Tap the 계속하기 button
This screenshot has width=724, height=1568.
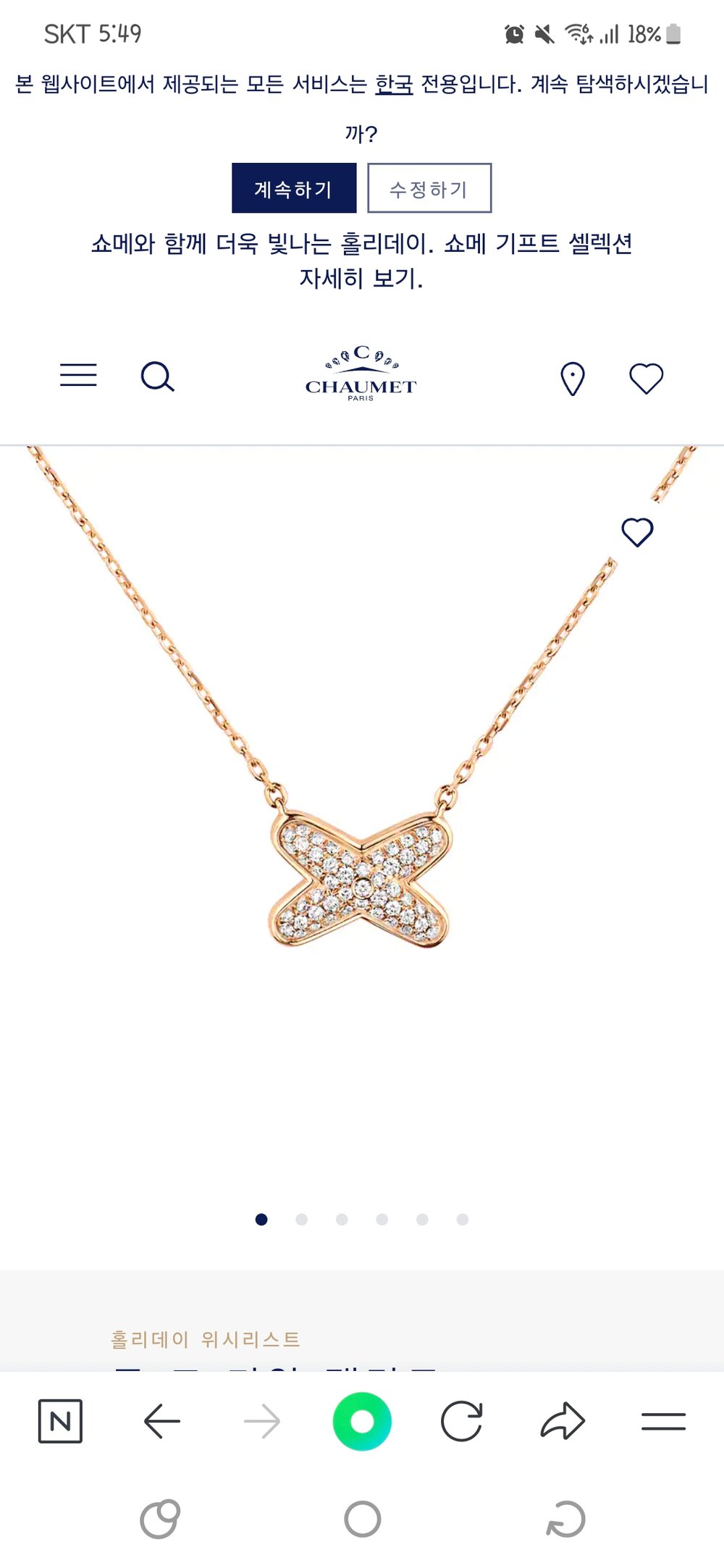coord(294,188)
